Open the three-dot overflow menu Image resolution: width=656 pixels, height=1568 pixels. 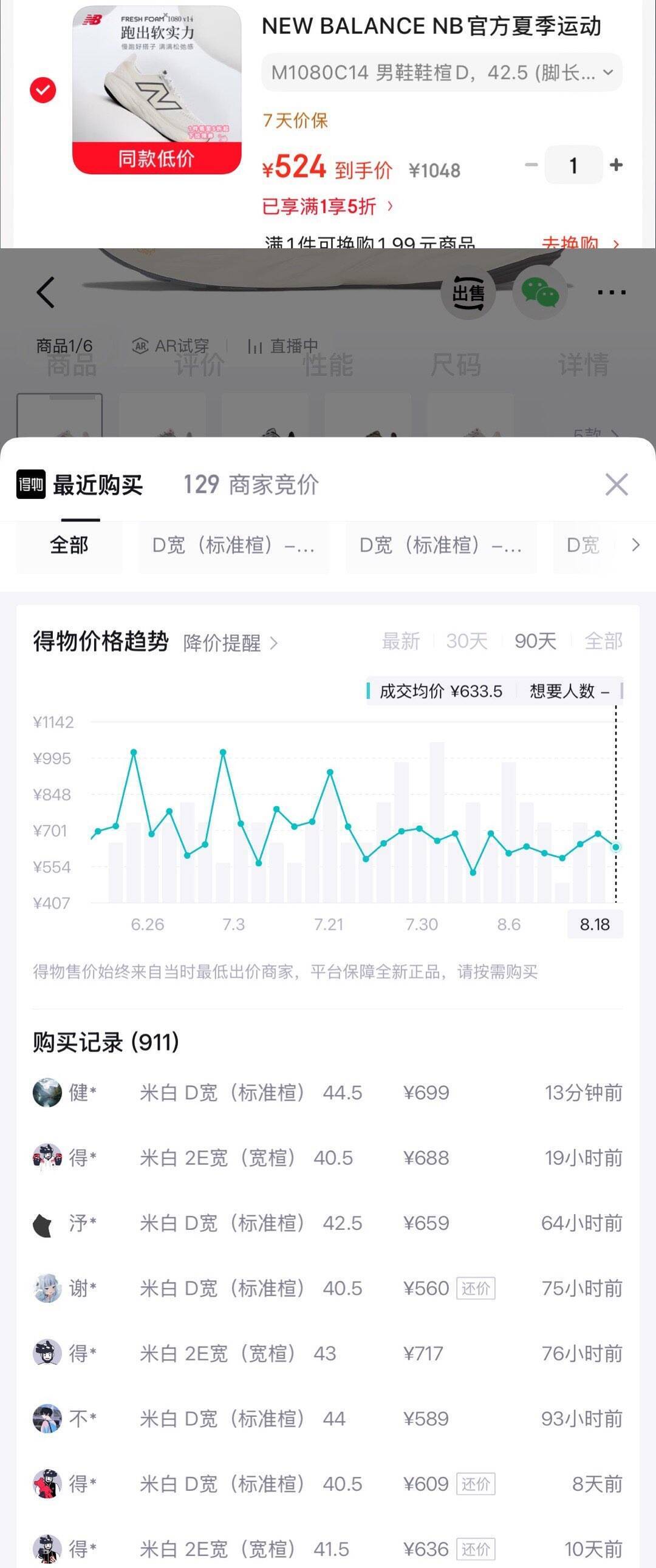click(611, 293)
